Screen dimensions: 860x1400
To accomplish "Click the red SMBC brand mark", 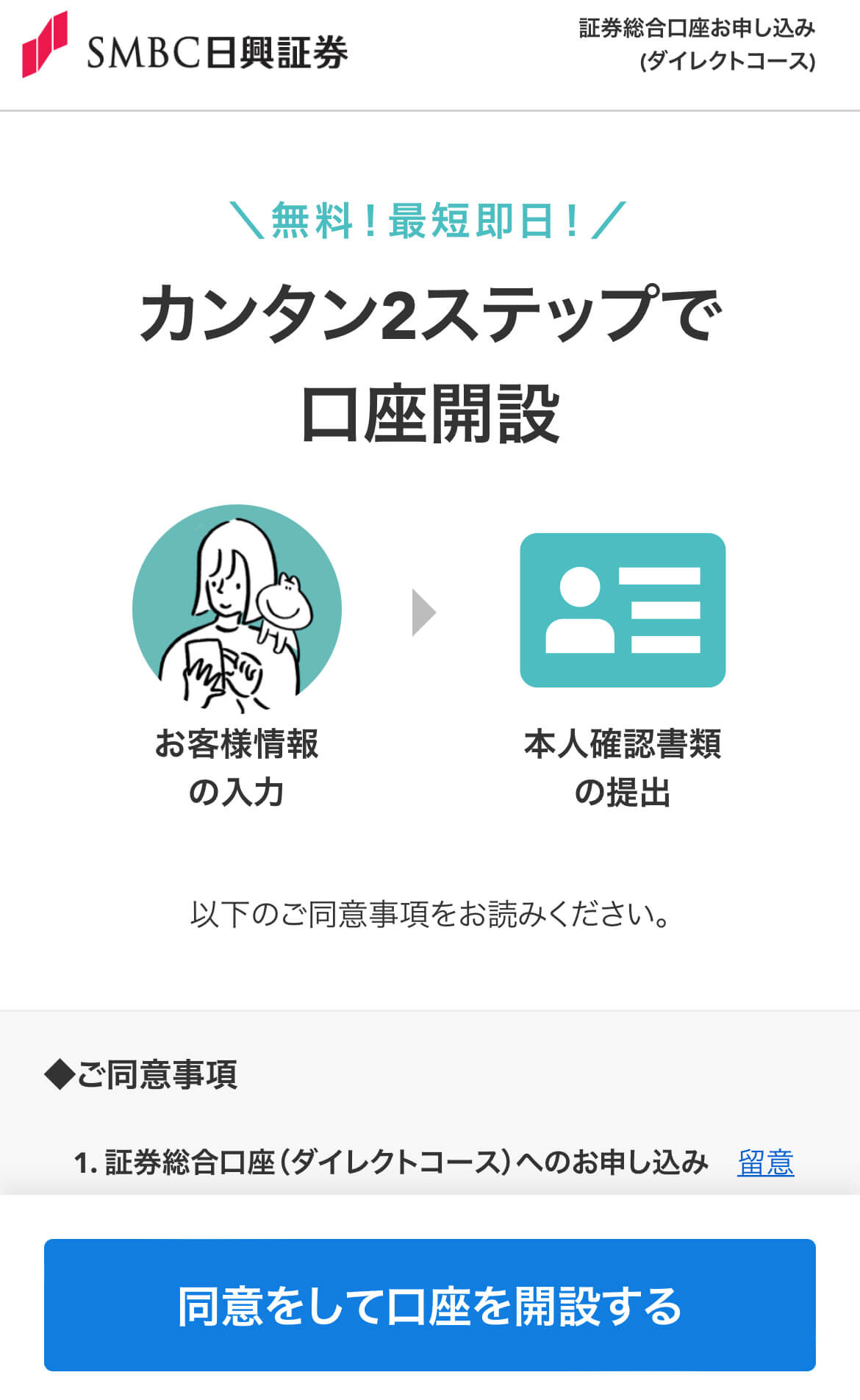I will pos(46,46).
